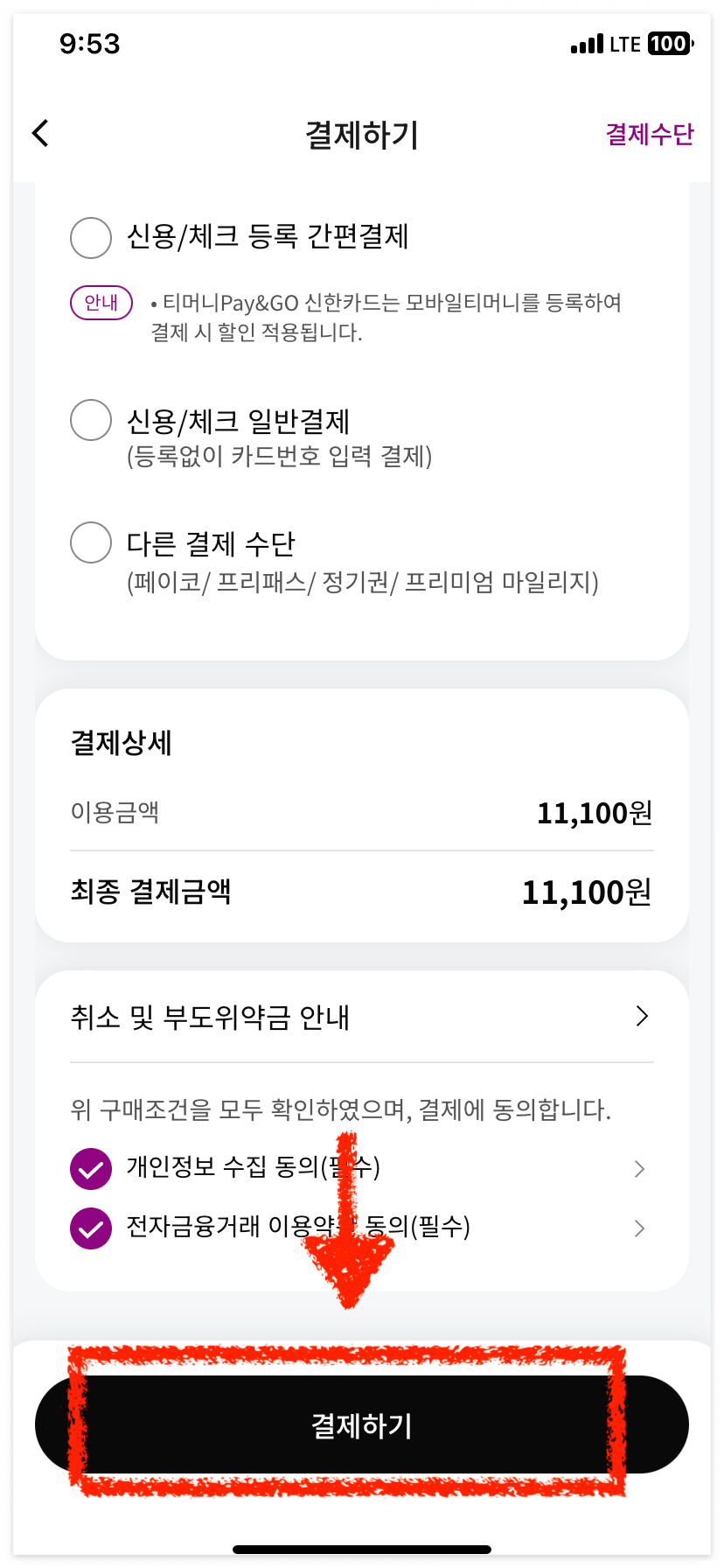Tap the 최종 결제금액 amount row

click(x=362, y=891)
